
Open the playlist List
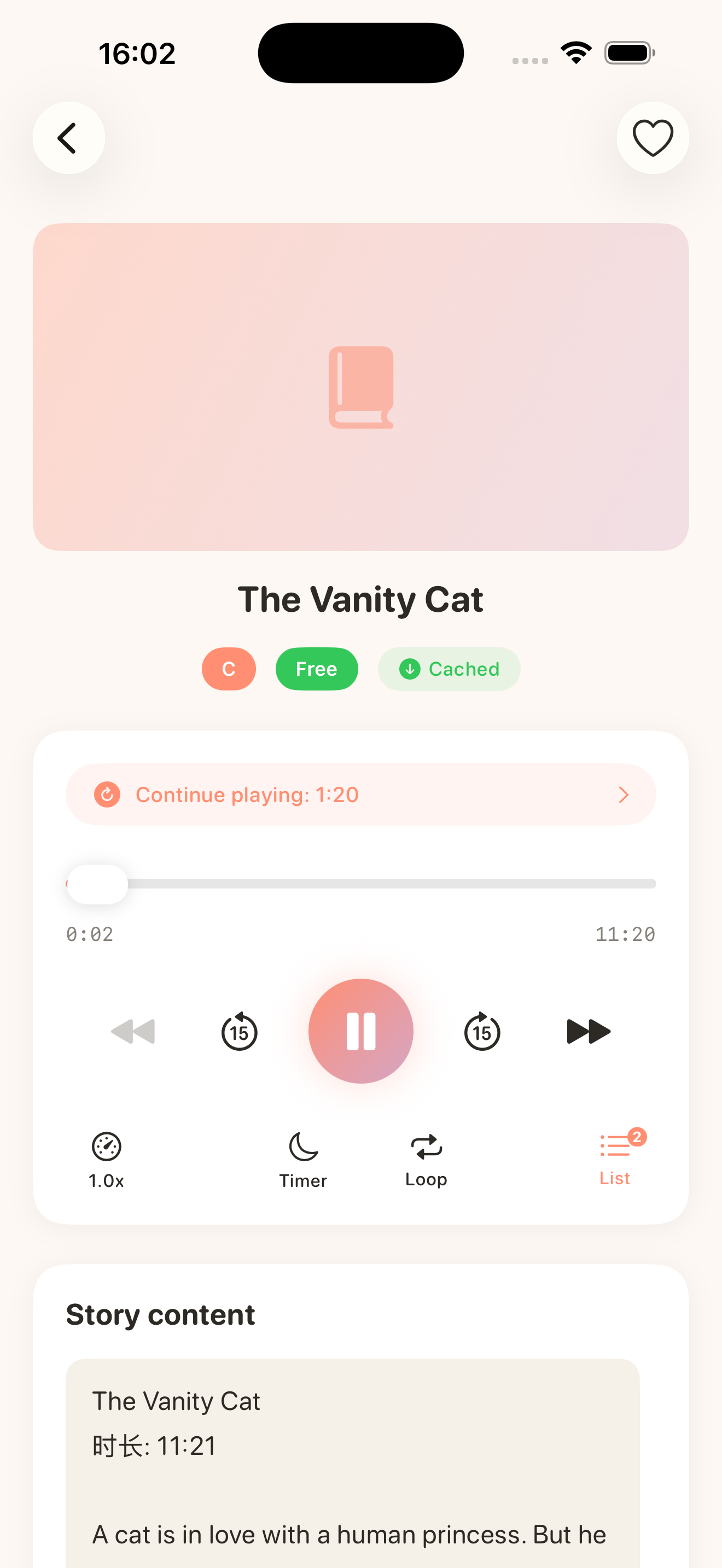[615, 1159]
